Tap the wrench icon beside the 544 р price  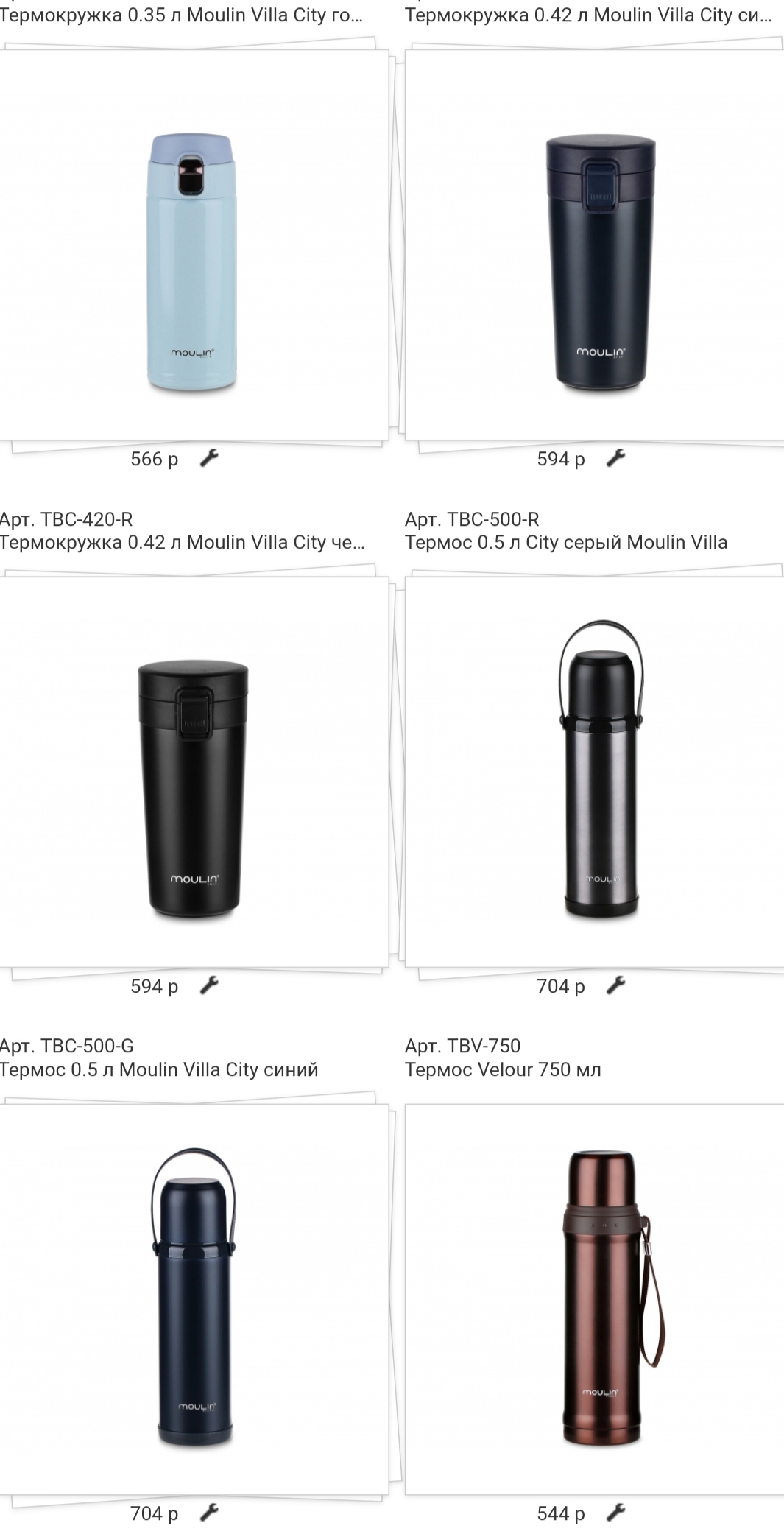tap(616, 1513)
